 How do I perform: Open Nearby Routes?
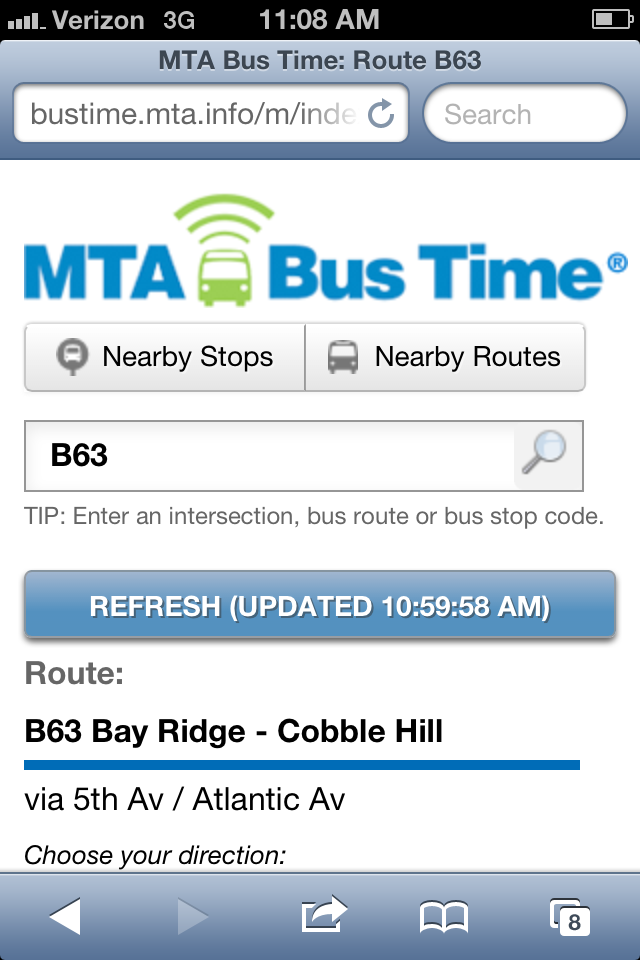coord(445,357)
